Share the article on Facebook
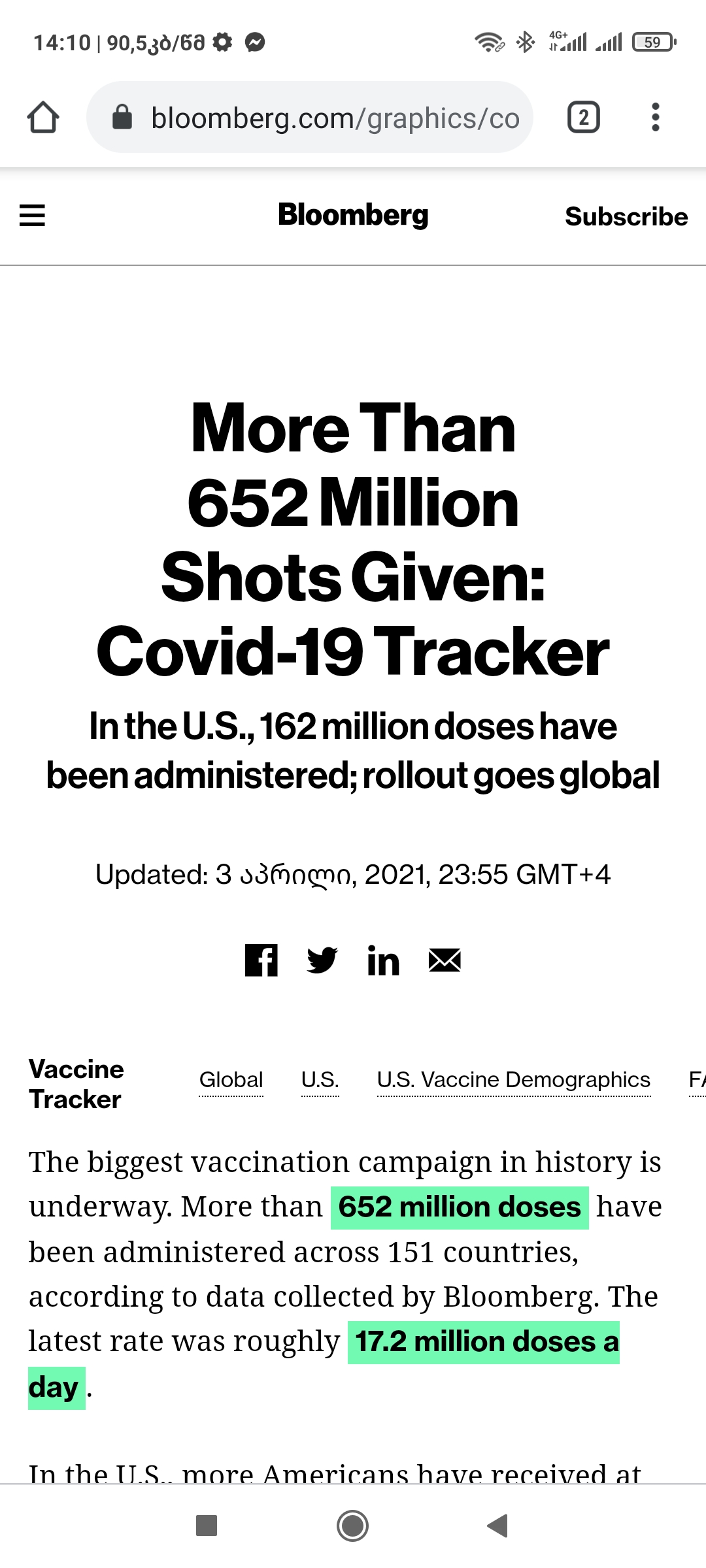 point(261,960)
